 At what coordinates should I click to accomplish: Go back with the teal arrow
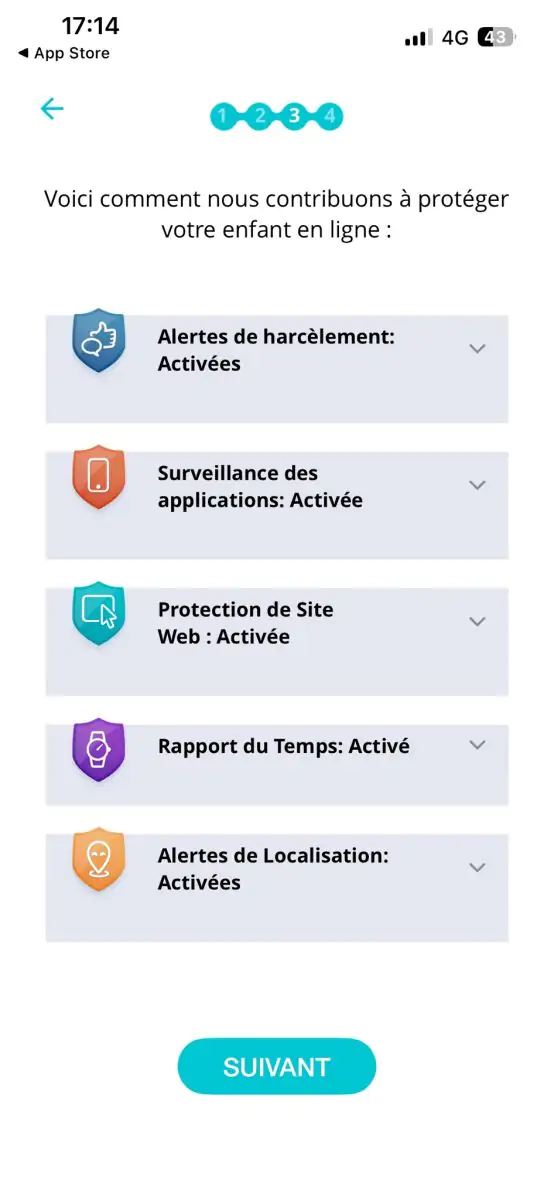coord(52,109)
